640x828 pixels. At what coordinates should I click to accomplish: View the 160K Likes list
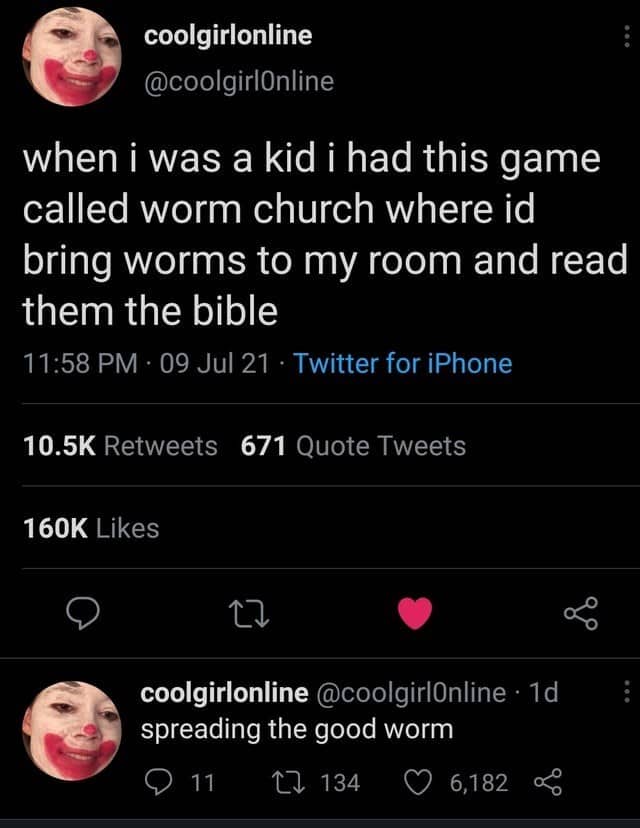click(x=91, y=527)
